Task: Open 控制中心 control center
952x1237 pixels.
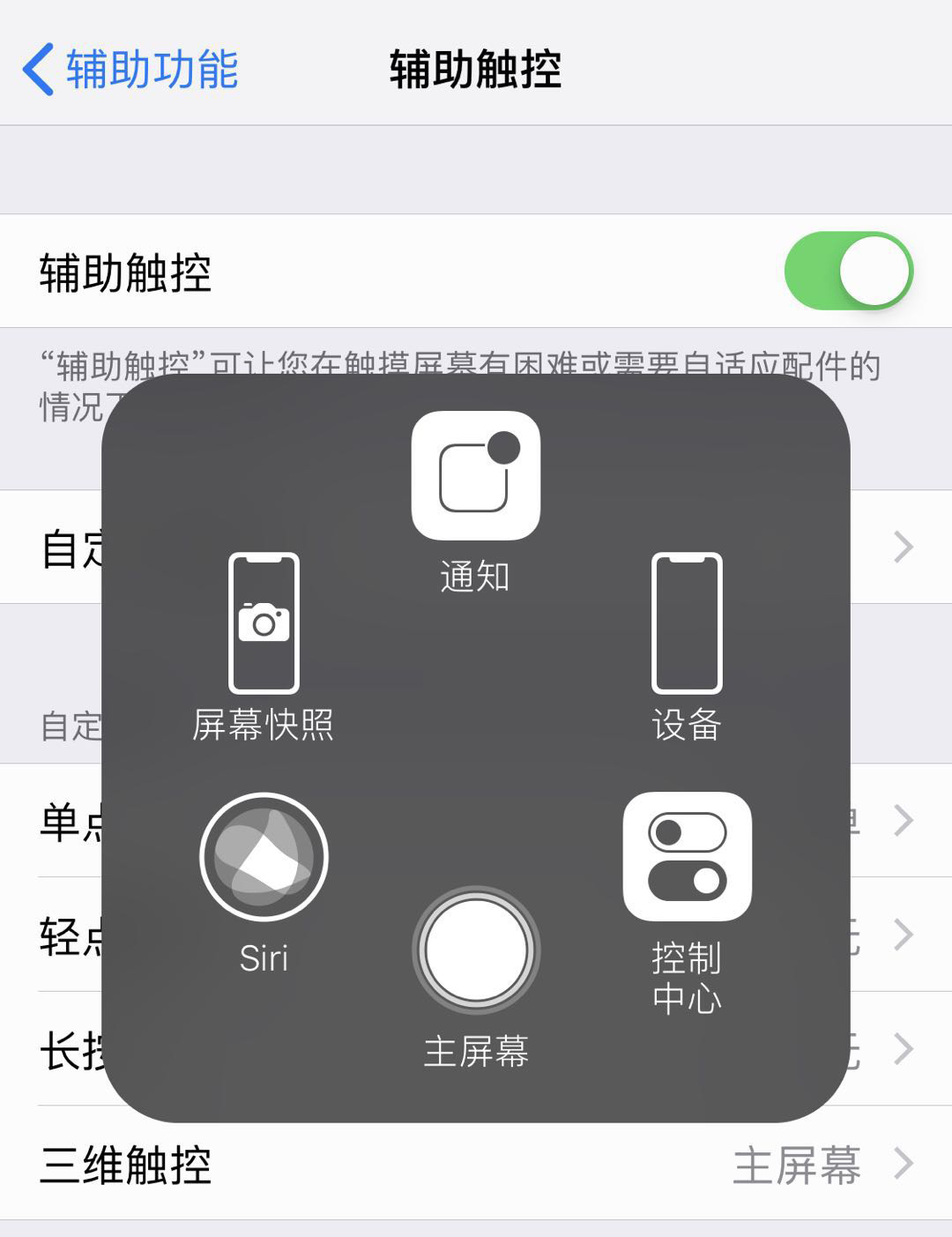Action: click(687, 856)
